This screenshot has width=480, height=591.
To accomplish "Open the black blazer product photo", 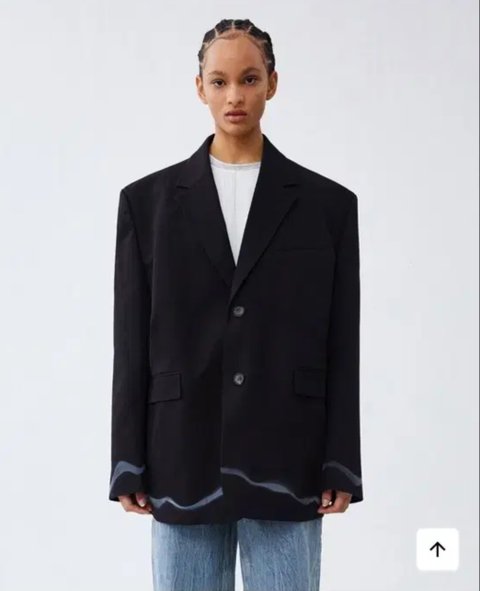I will coord(240,296).
